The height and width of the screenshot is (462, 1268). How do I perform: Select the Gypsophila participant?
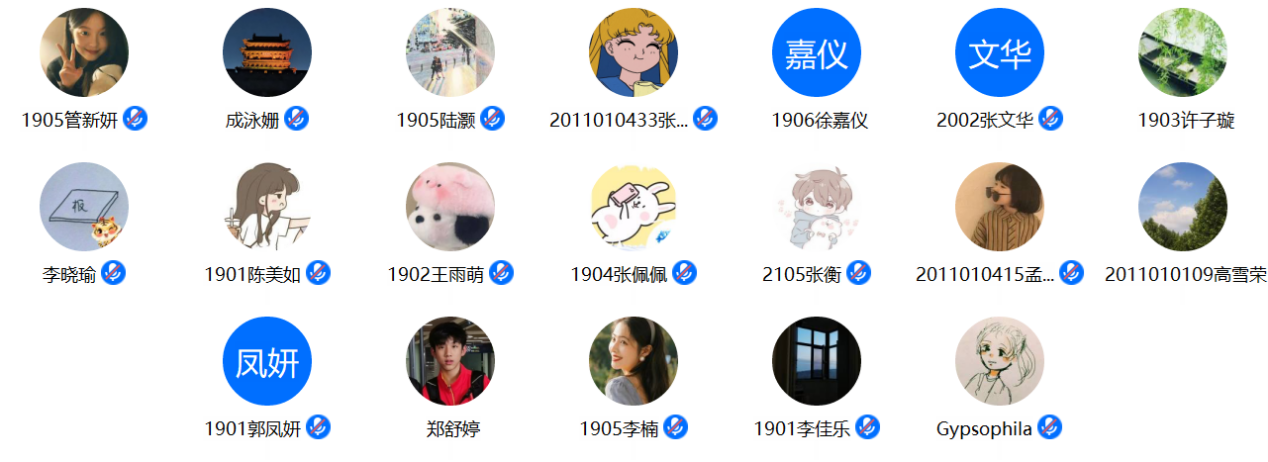click(999, 361)
